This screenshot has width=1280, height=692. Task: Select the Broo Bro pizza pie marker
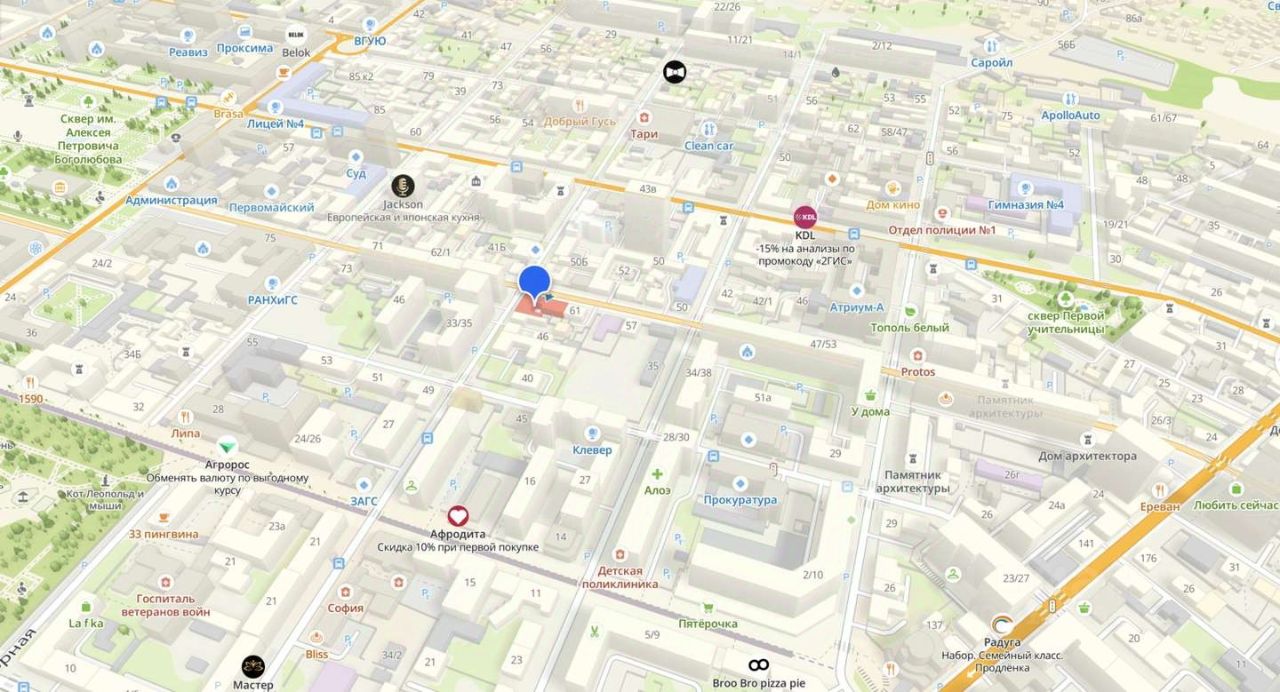(758, 666)
